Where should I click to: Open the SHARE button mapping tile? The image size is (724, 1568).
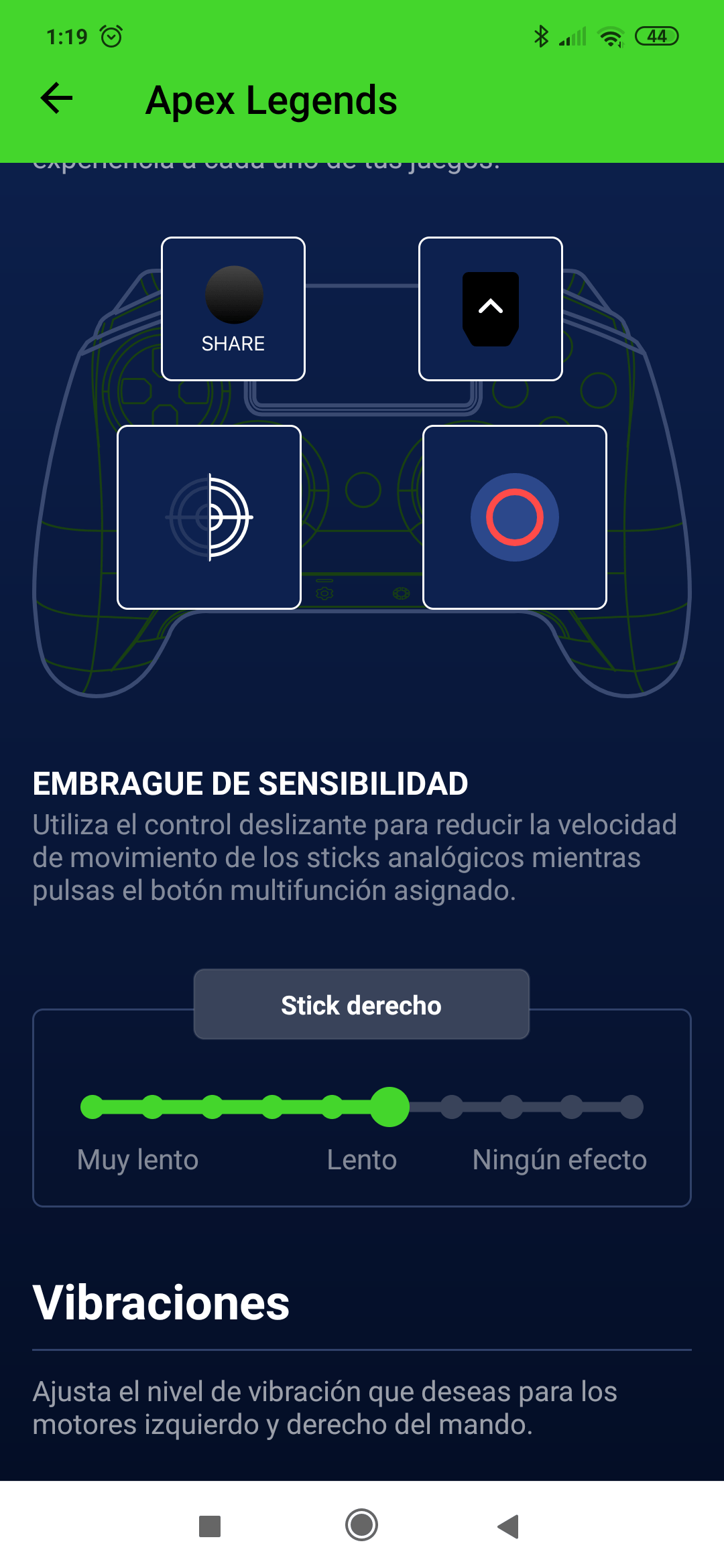coord(233,309)
